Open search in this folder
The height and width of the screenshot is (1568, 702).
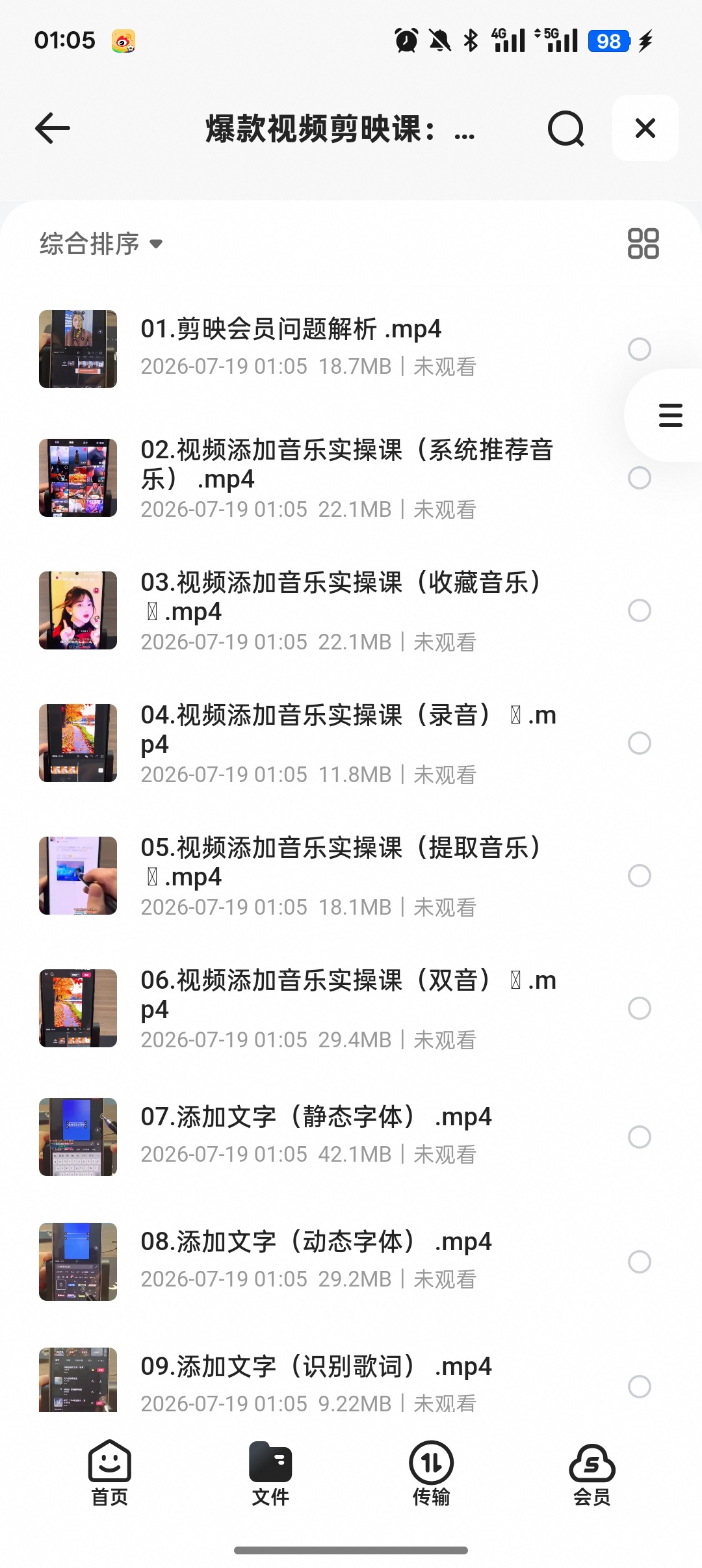coord(565,129)
